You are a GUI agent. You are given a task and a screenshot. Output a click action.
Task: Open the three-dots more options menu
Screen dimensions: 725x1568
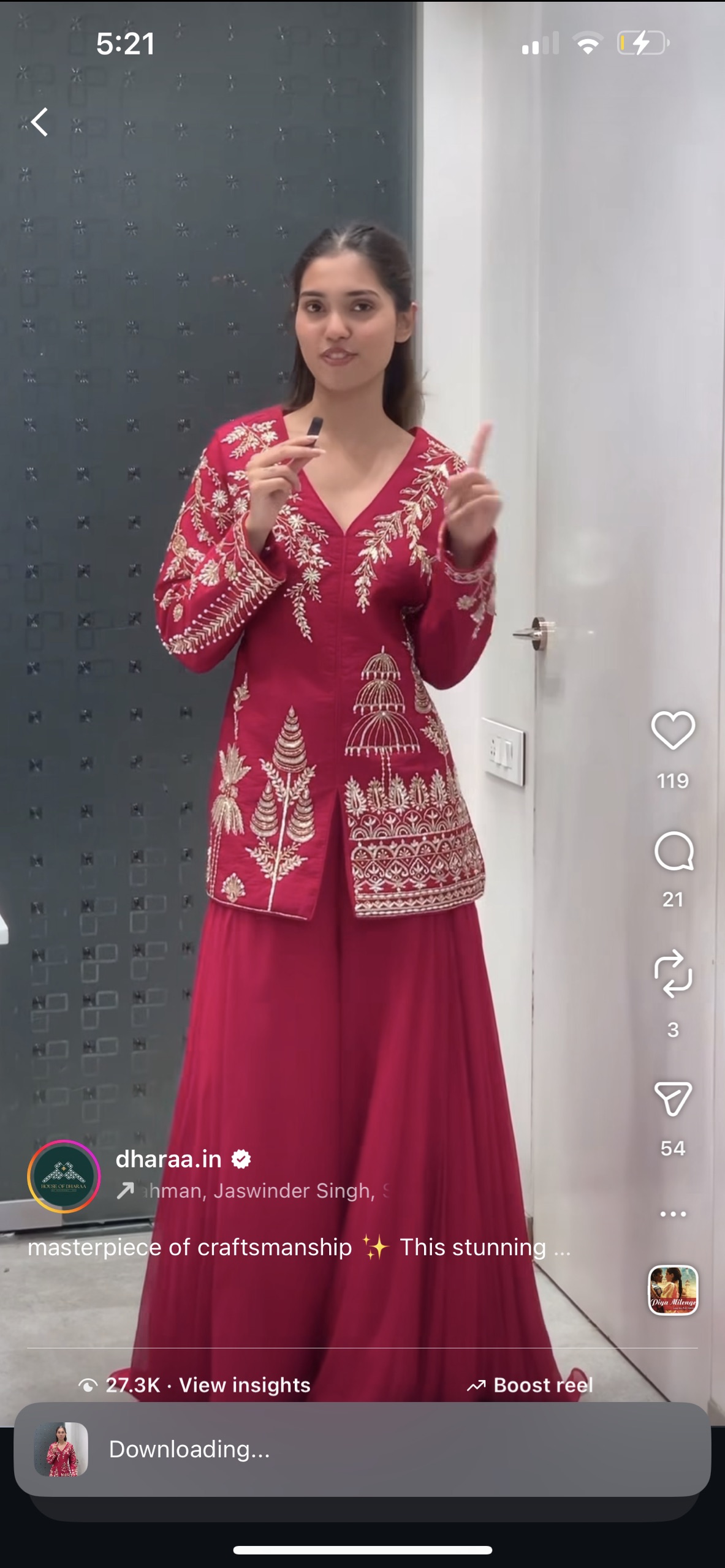click(673, 1213)
